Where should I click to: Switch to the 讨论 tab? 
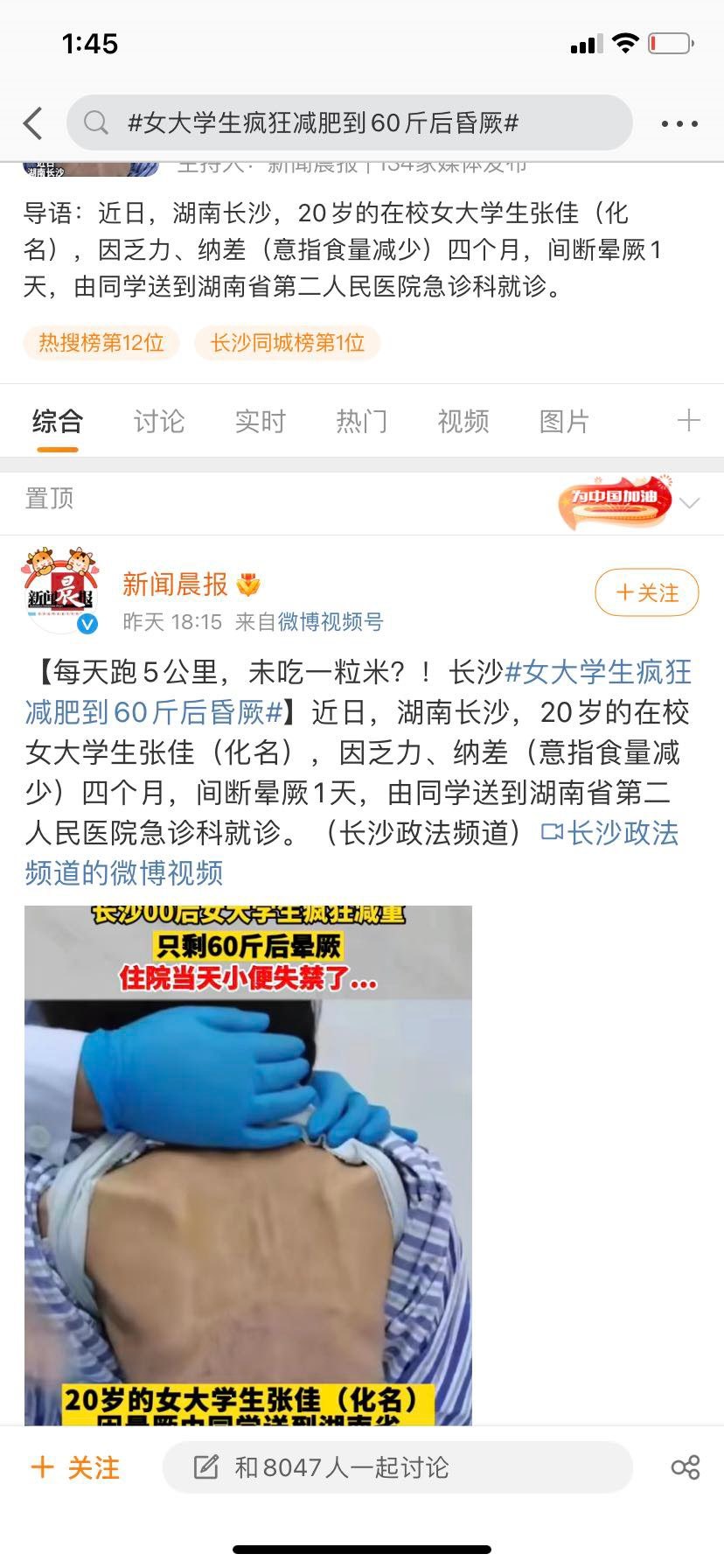[159, 422]
